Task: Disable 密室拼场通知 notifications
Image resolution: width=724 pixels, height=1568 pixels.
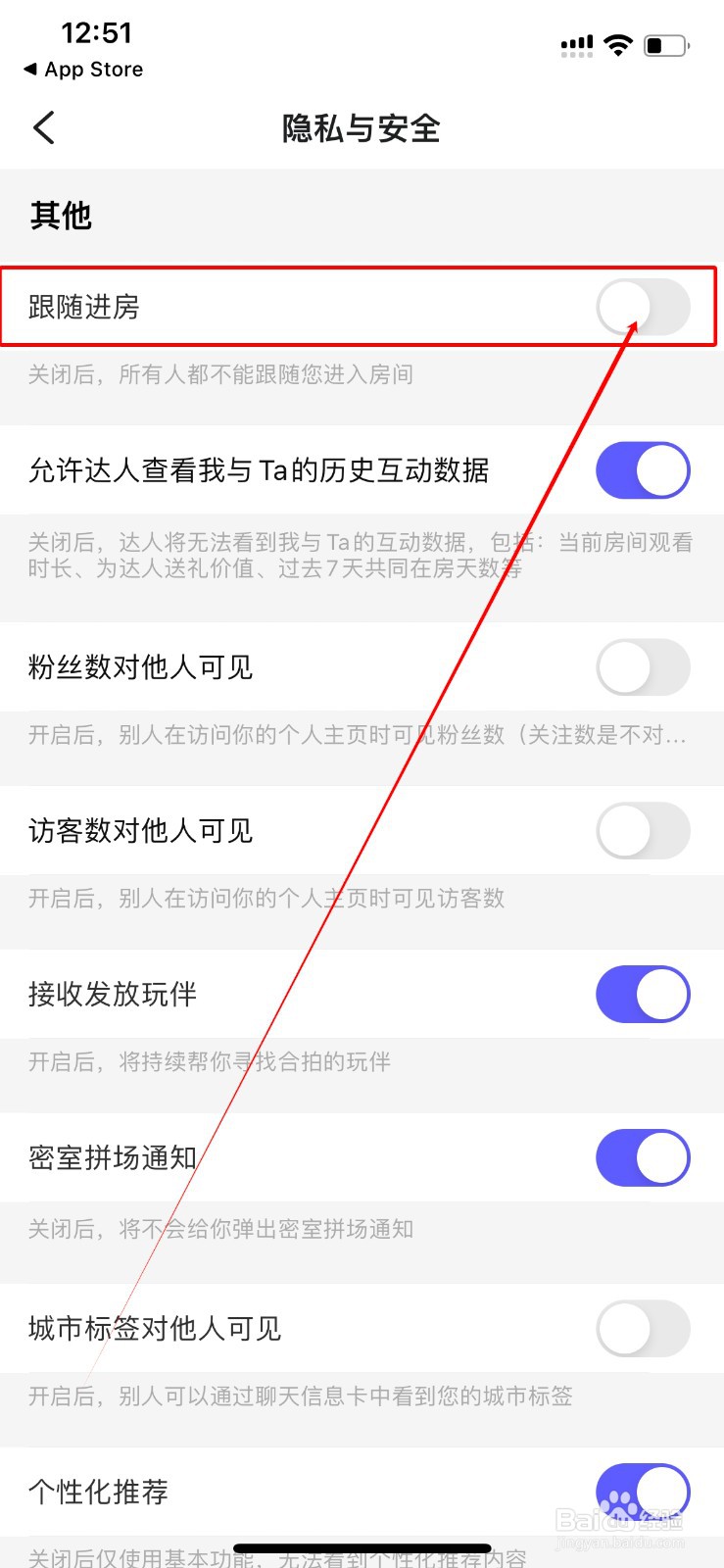Action: pyautogui.click(x=643, y=1157)
